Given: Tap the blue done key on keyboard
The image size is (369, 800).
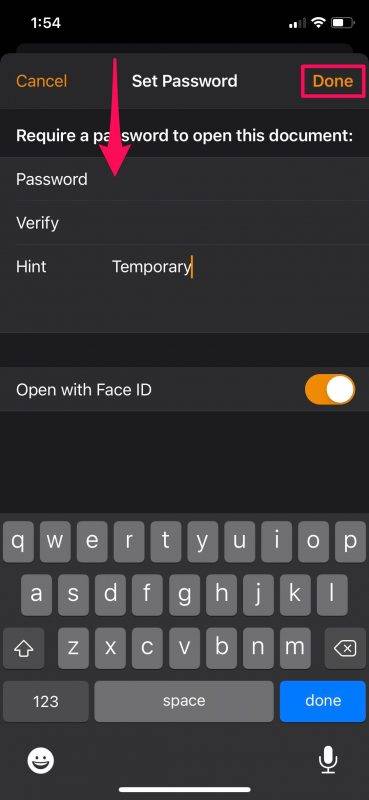Looking at the screenshot, I should click(323, 701).
